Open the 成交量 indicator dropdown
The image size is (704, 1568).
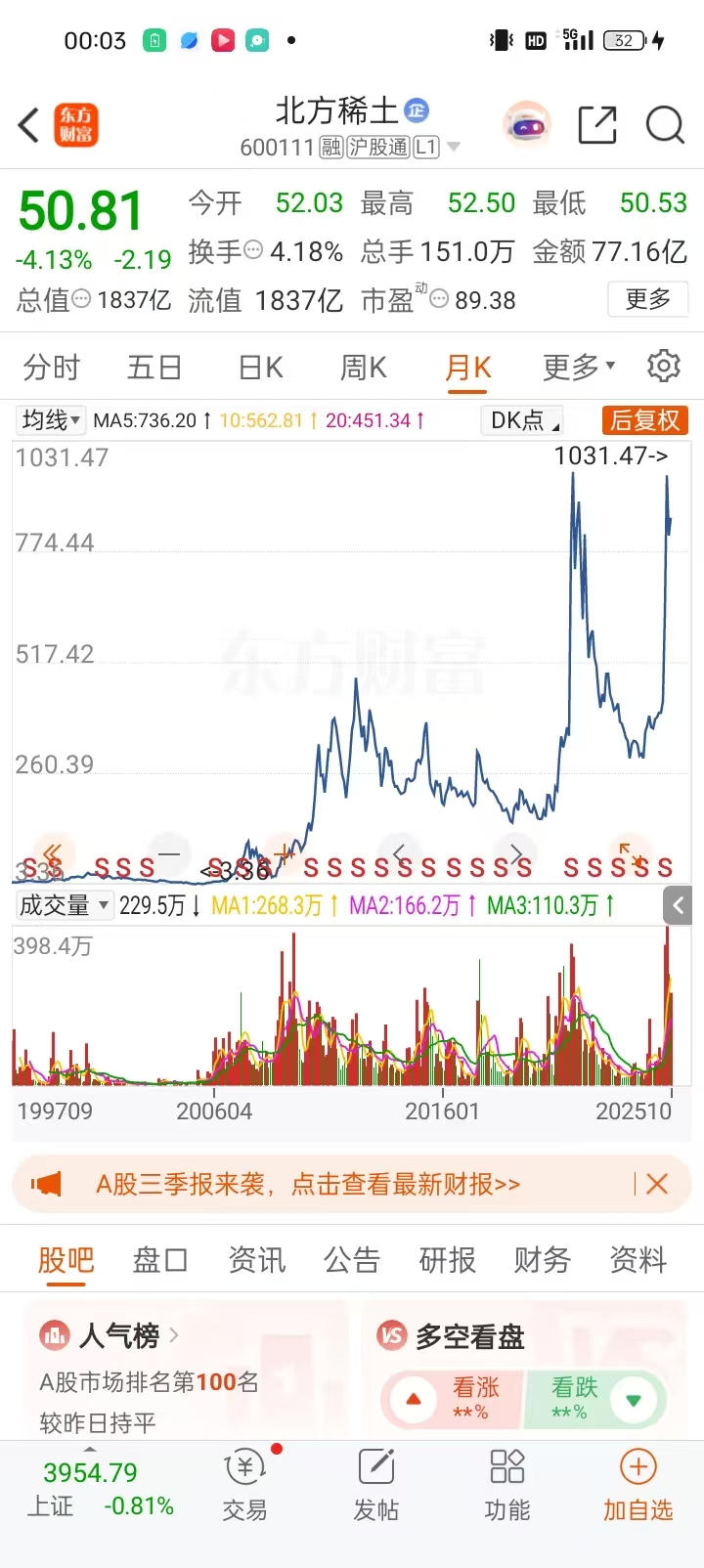(x=64, y=905)
